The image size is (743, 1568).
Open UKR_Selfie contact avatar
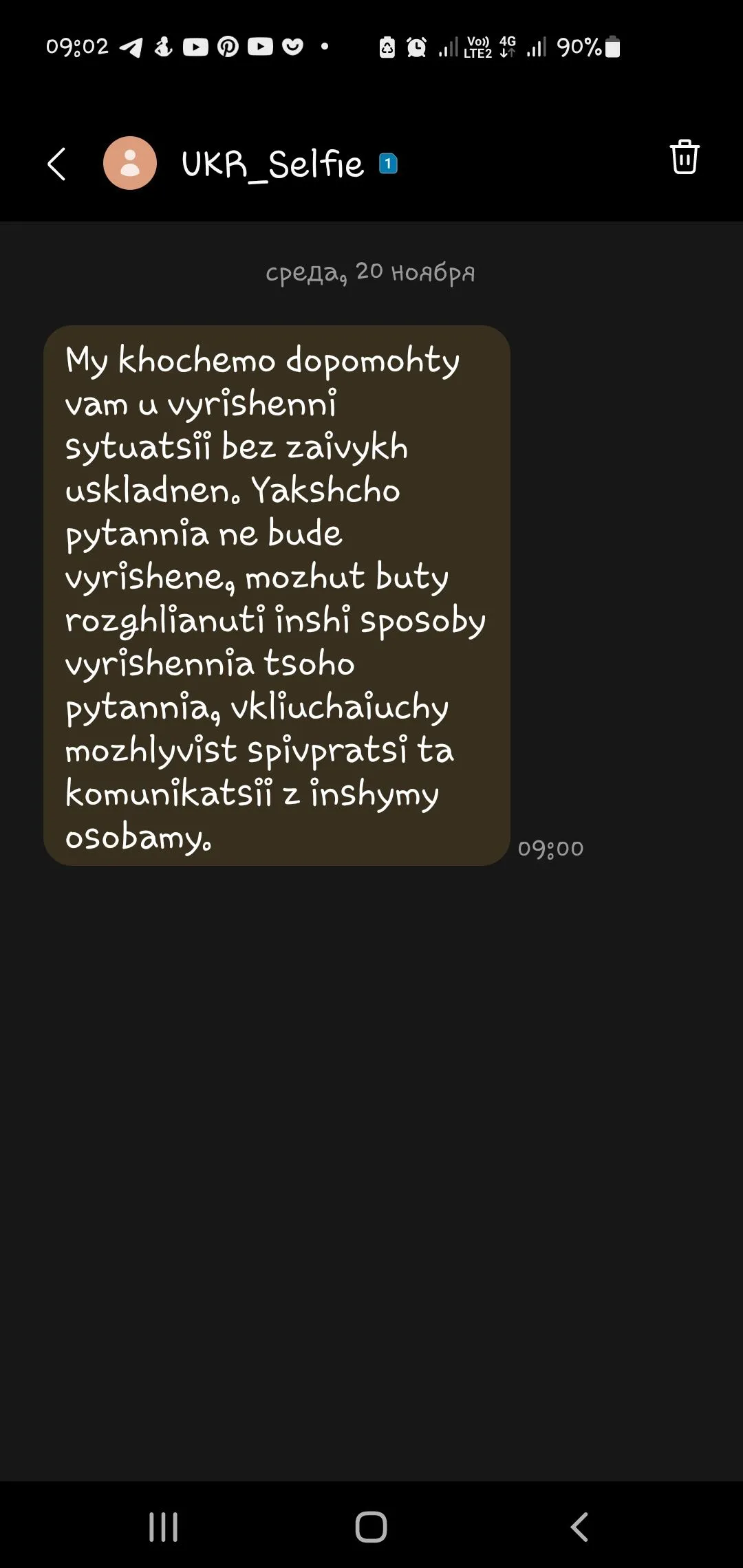click(x=130, y=164)
